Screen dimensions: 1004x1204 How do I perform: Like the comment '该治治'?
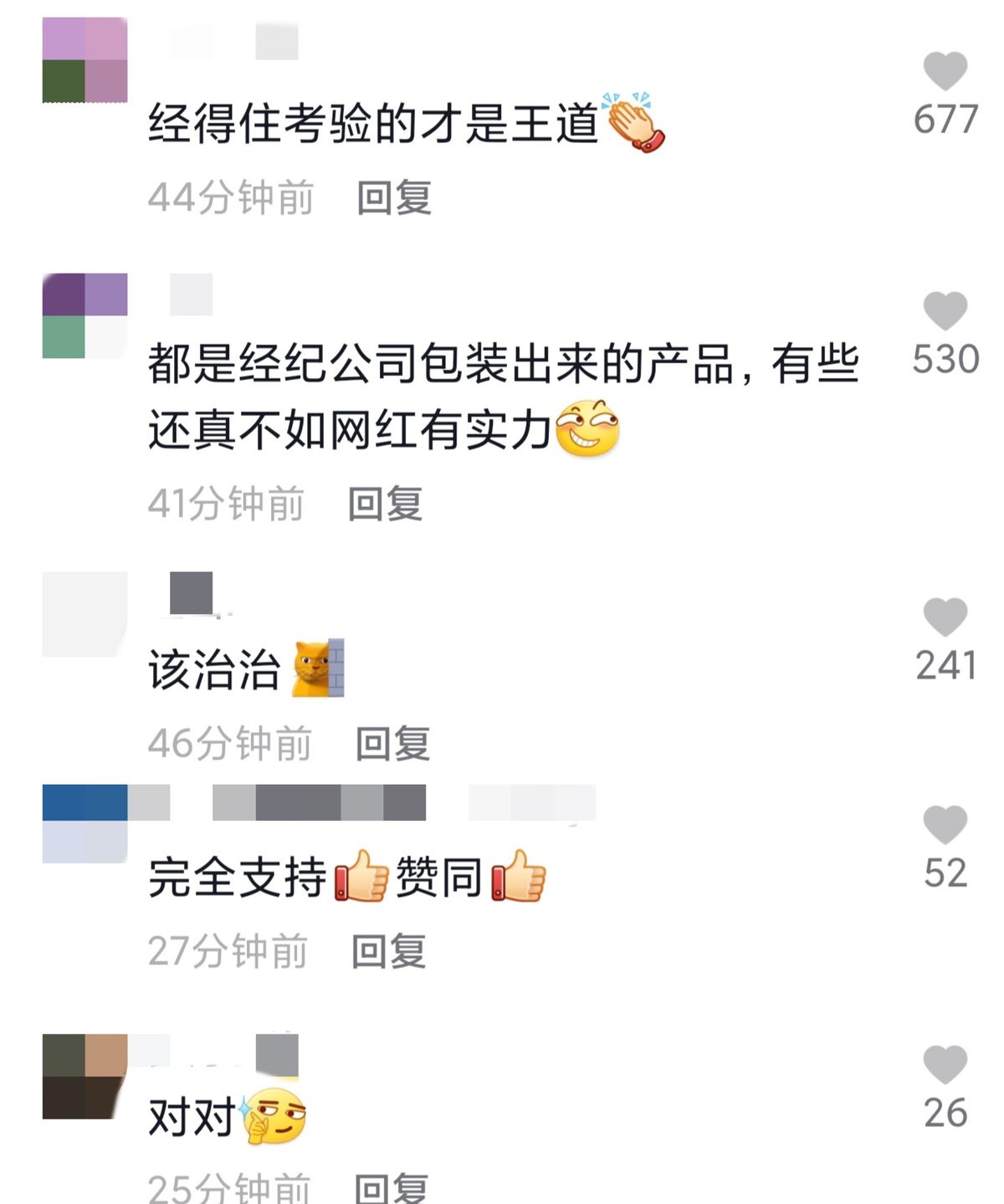pos(945,617)
